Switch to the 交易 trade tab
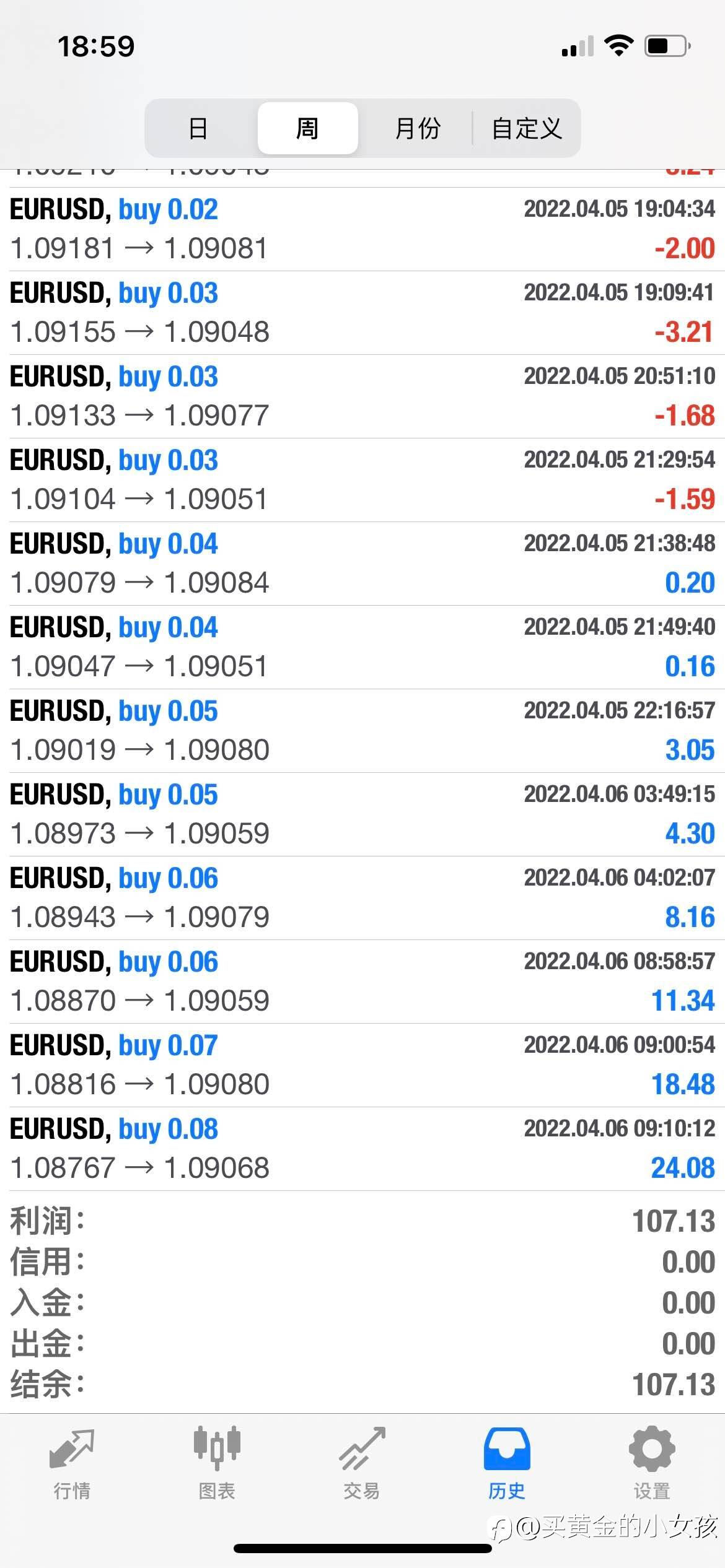Image resolution: width=725 pixels, height=1568 pixels. tap(362, 1464)
